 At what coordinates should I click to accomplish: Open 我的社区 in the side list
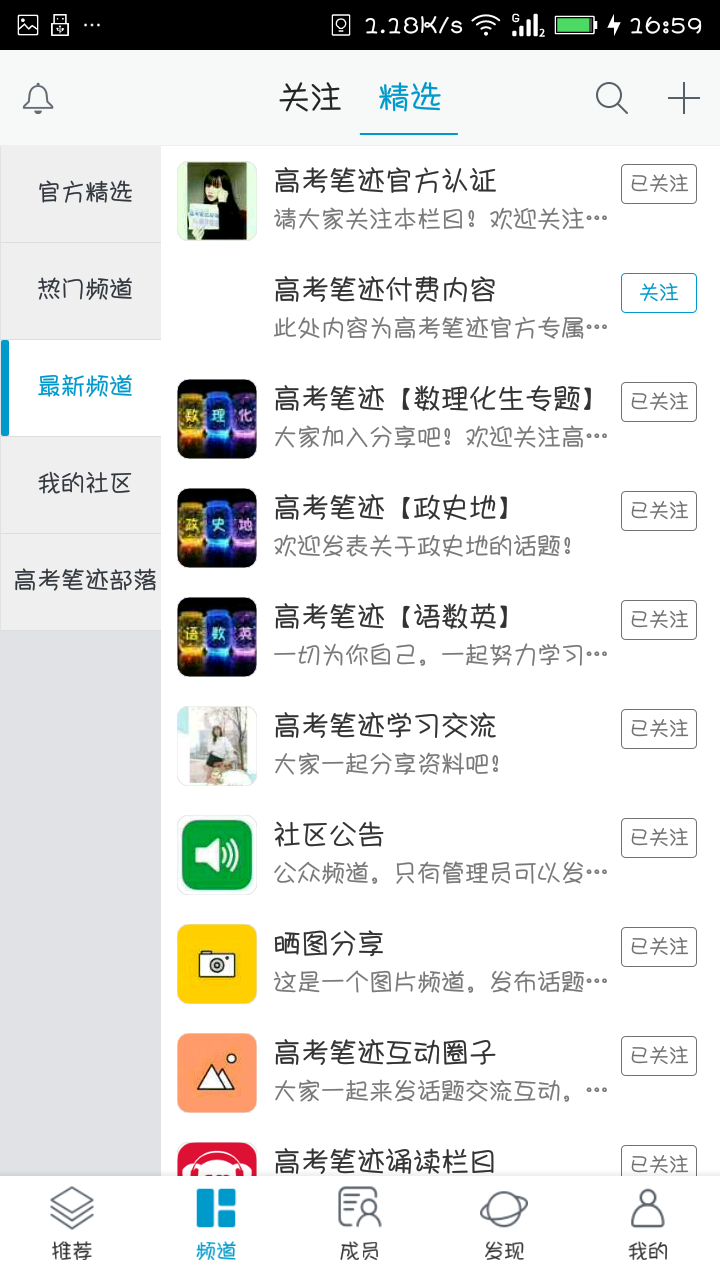(85, 484)
